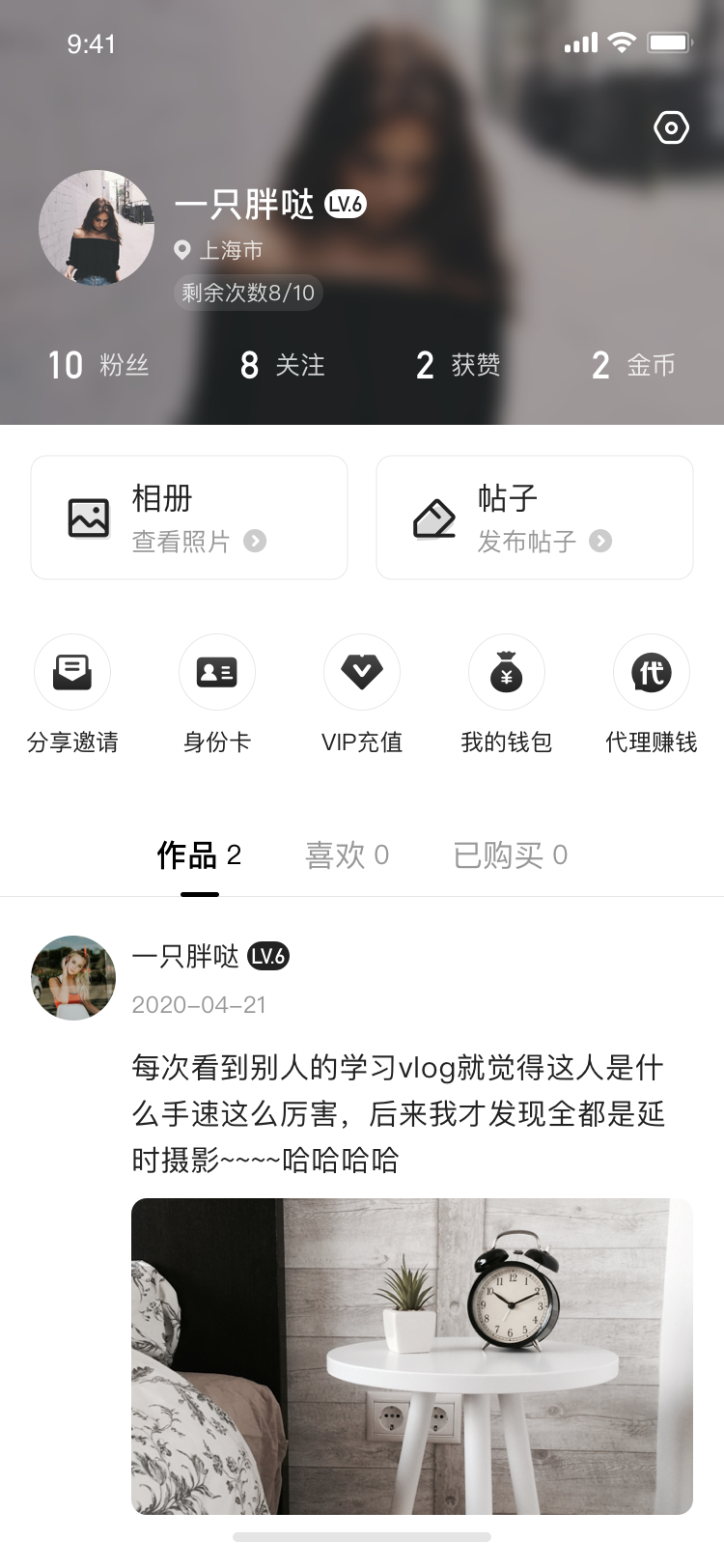Open the alarm clock photo in the post
The image size is (724, 1568).
(x=412, y=1356)
